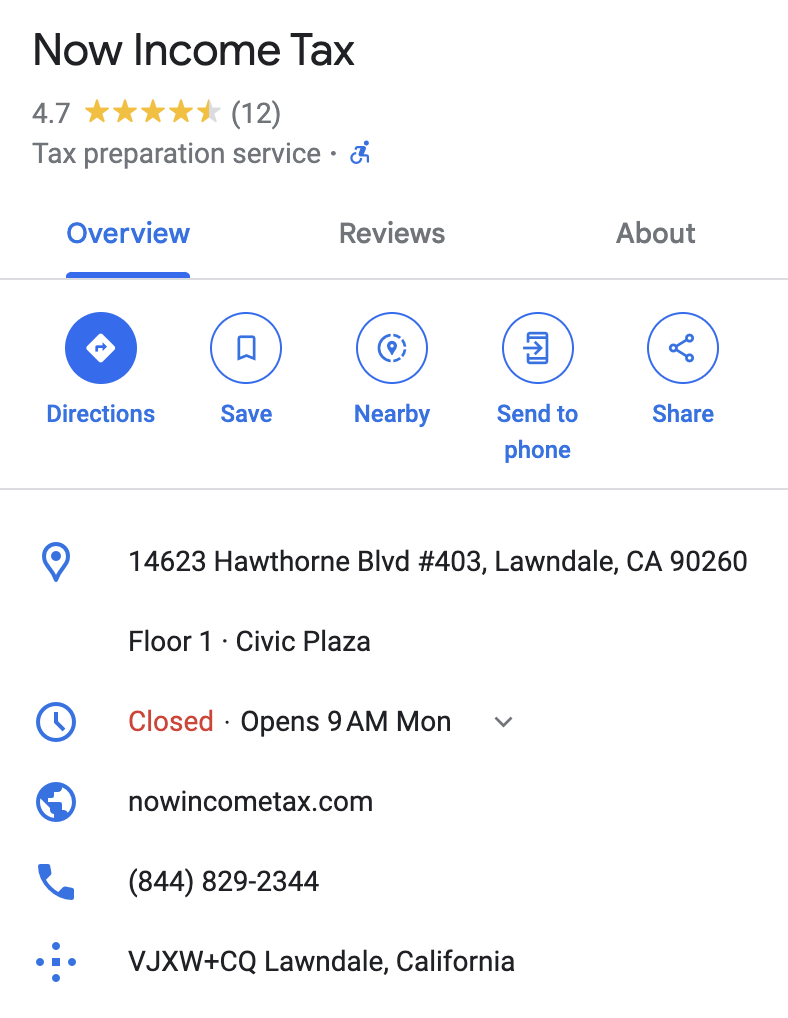Click the phone number (844) 829-2344

click(222, 881)
